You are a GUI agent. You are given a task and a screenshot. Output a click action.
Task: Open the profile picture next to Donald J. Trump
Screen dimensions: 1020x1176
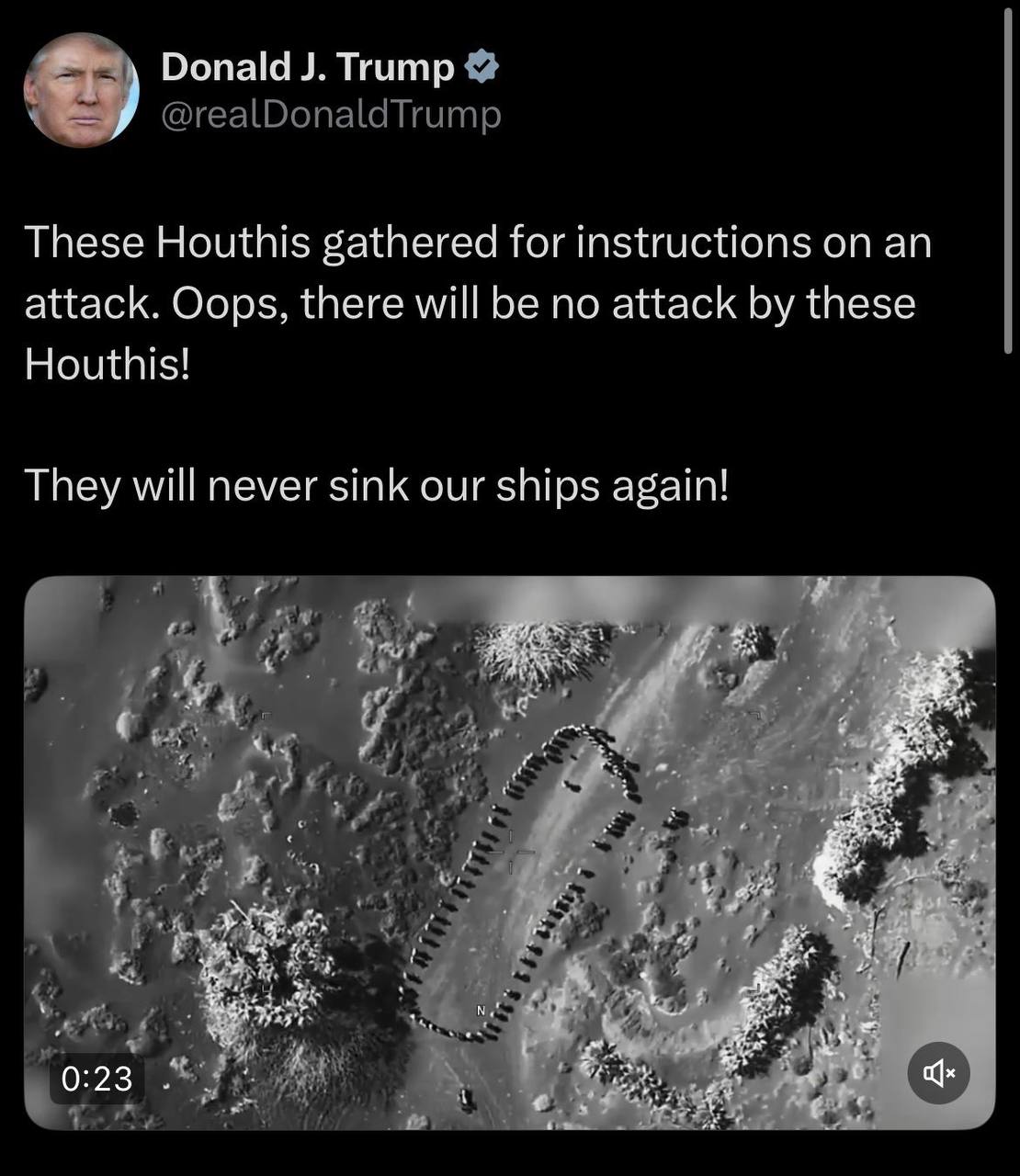pos(81,90)
